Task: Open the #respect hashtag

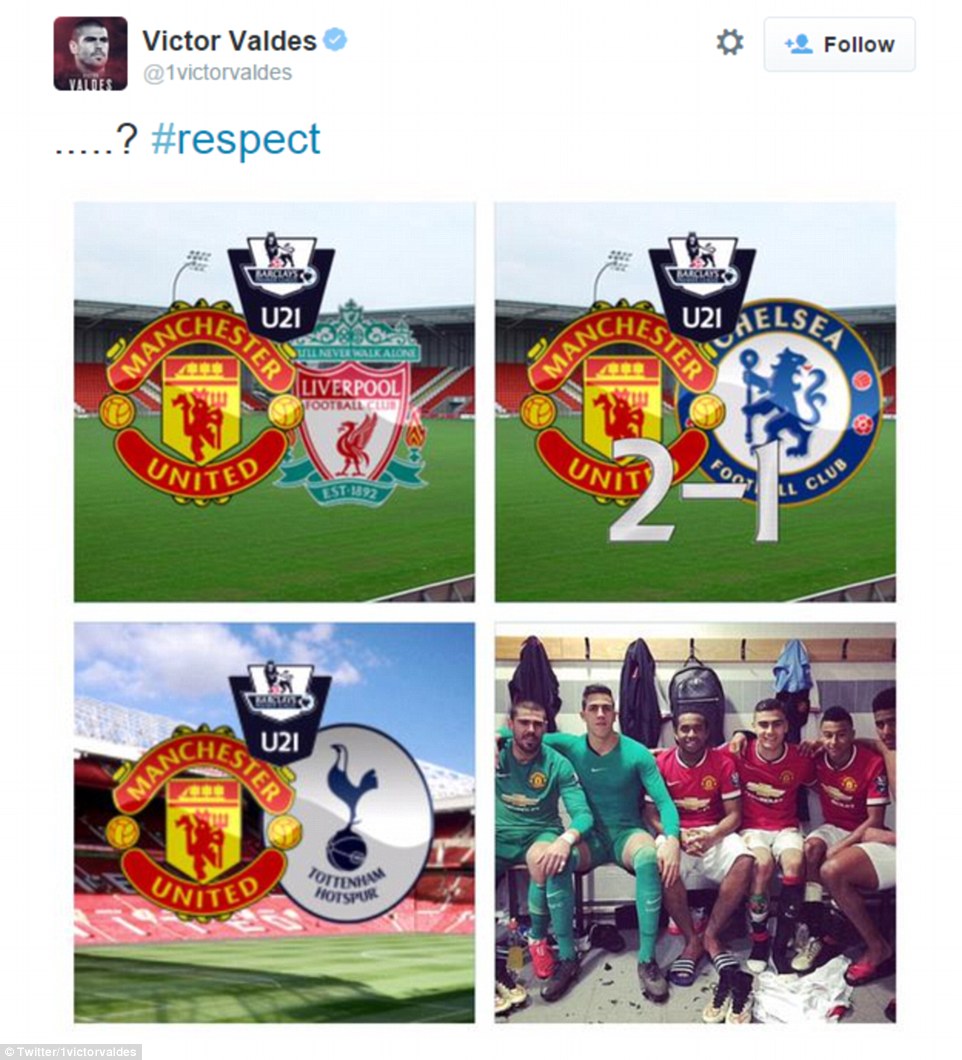Action: click(236, 139)
